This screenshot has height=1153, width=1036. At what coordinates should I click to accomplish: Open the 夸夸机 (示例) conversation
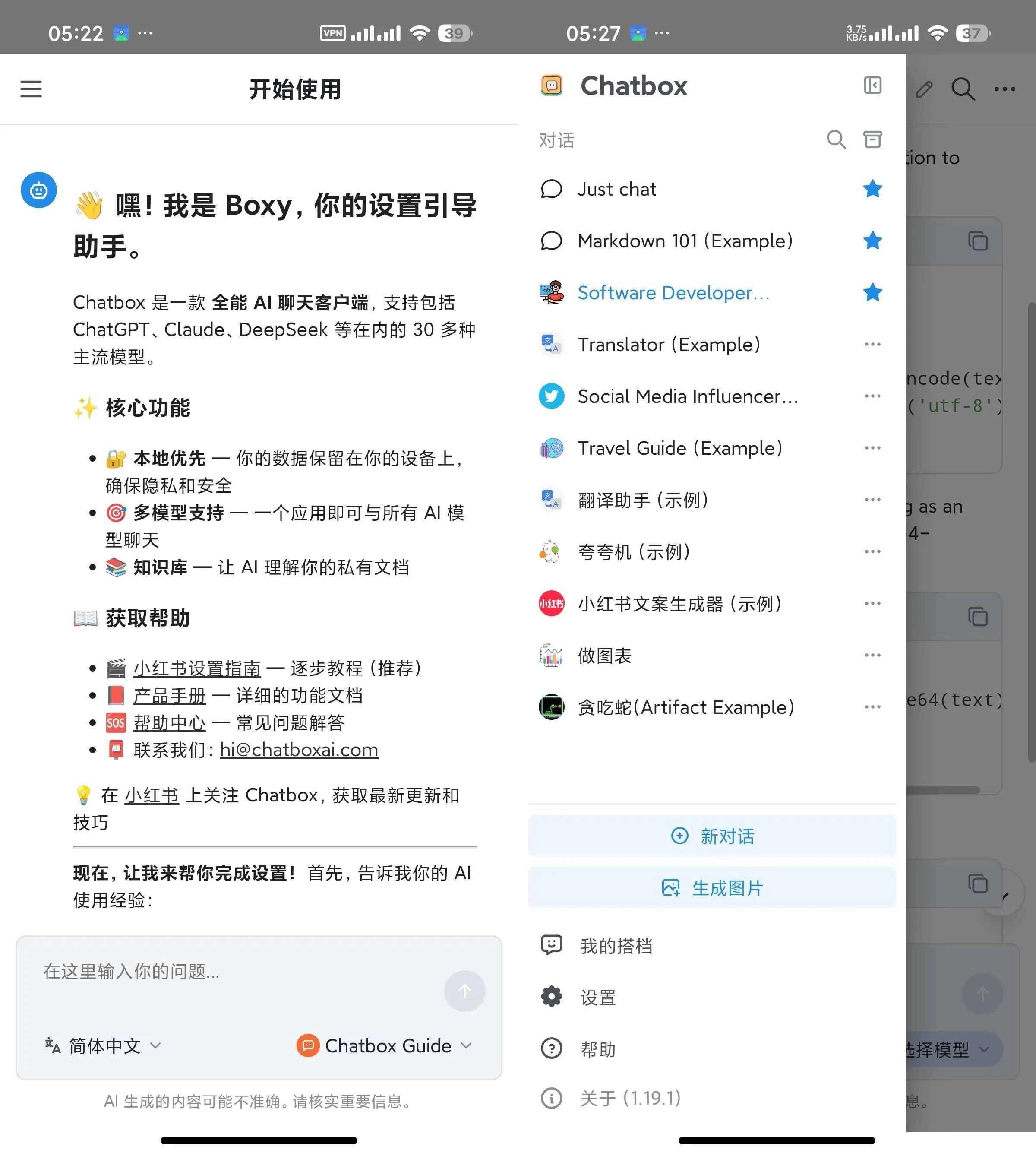tap(634, 552)
